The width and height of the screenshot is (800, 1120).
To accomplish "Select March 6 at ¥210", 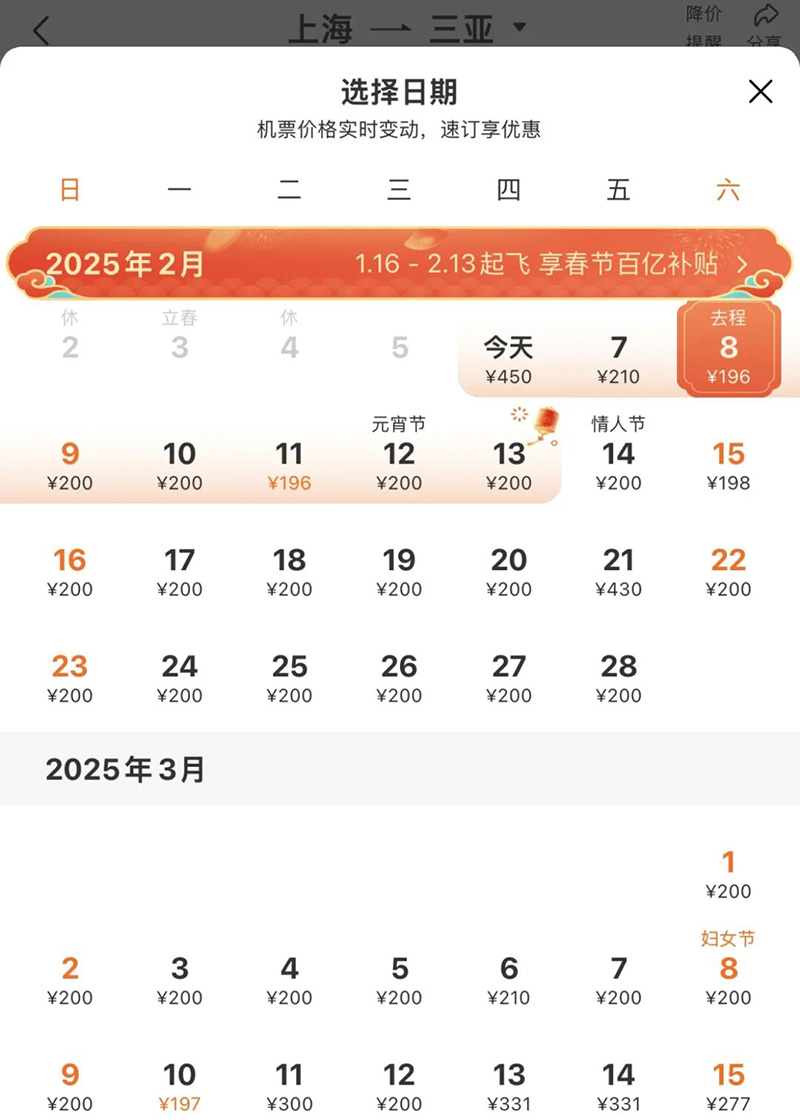I will (x=508, y=980).
